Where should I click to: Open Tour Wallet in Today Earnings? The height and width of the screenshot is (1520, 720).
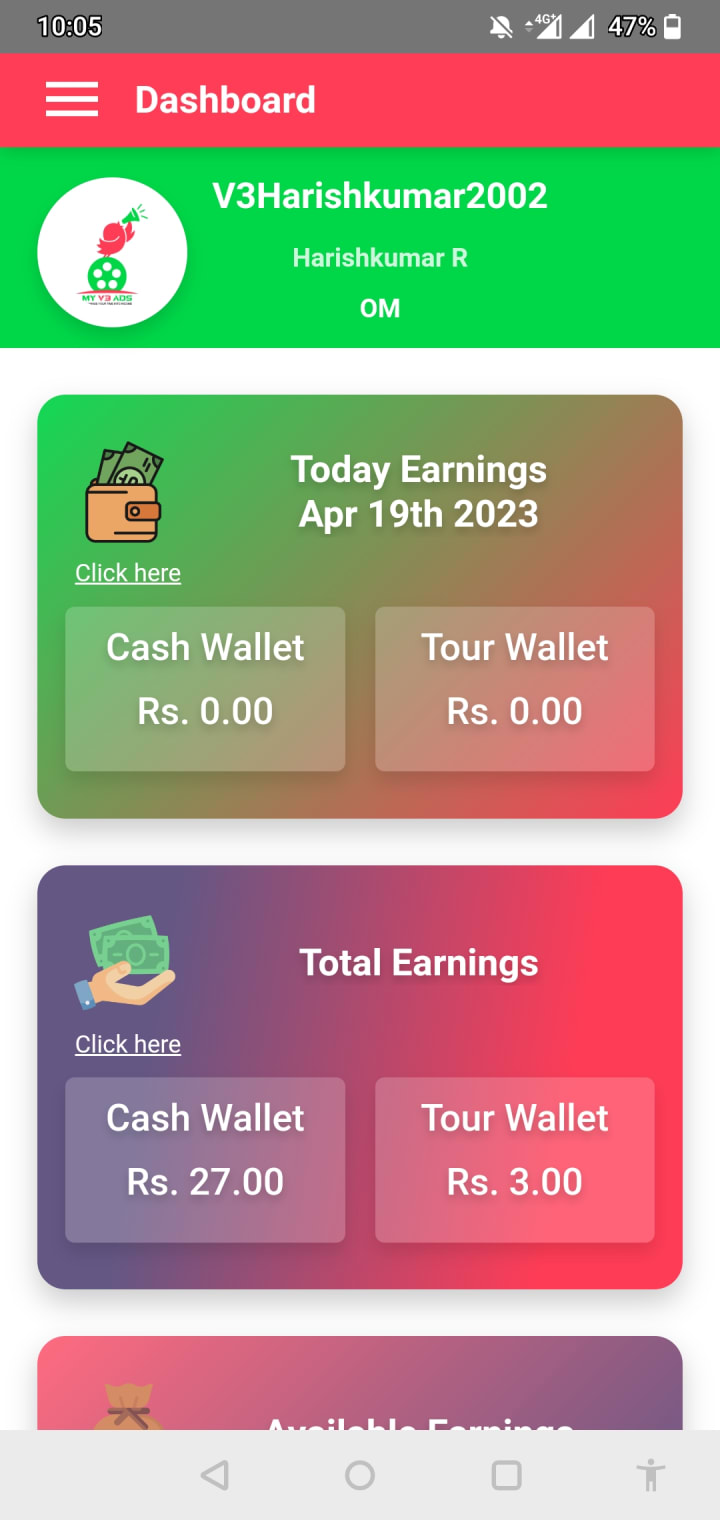tap(514, 689)
